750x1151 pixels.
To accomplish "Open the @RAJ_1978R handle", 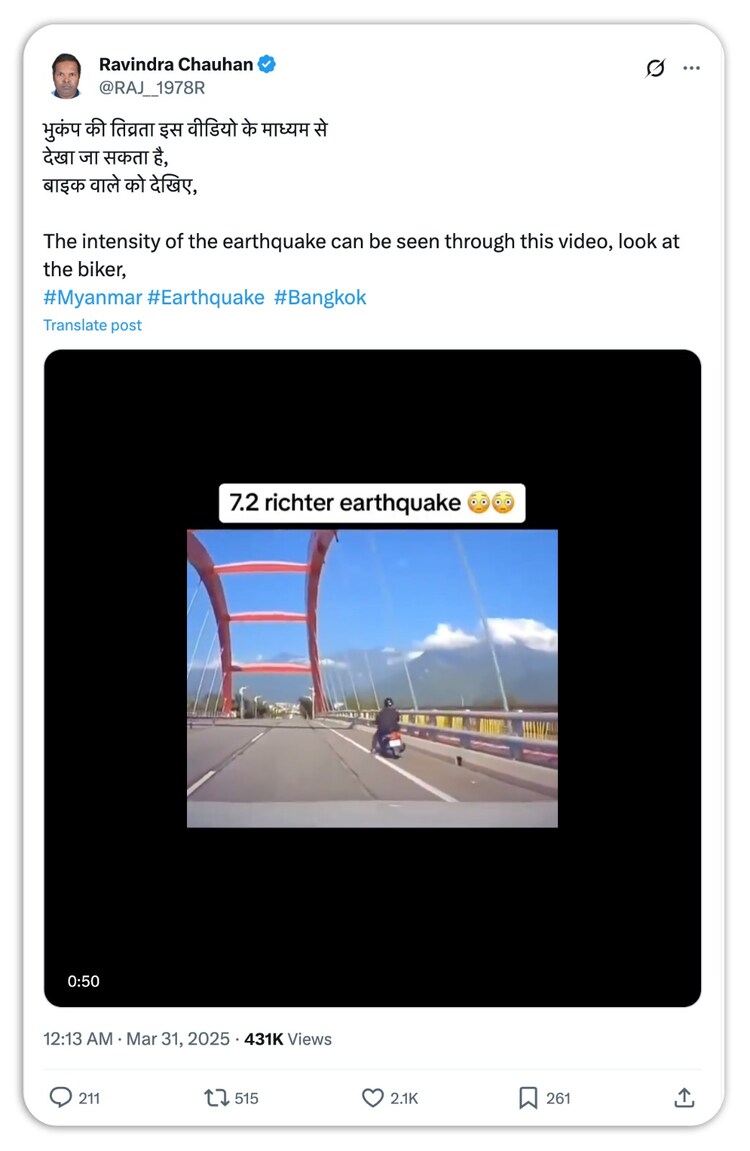I will [x=152, y=87].
